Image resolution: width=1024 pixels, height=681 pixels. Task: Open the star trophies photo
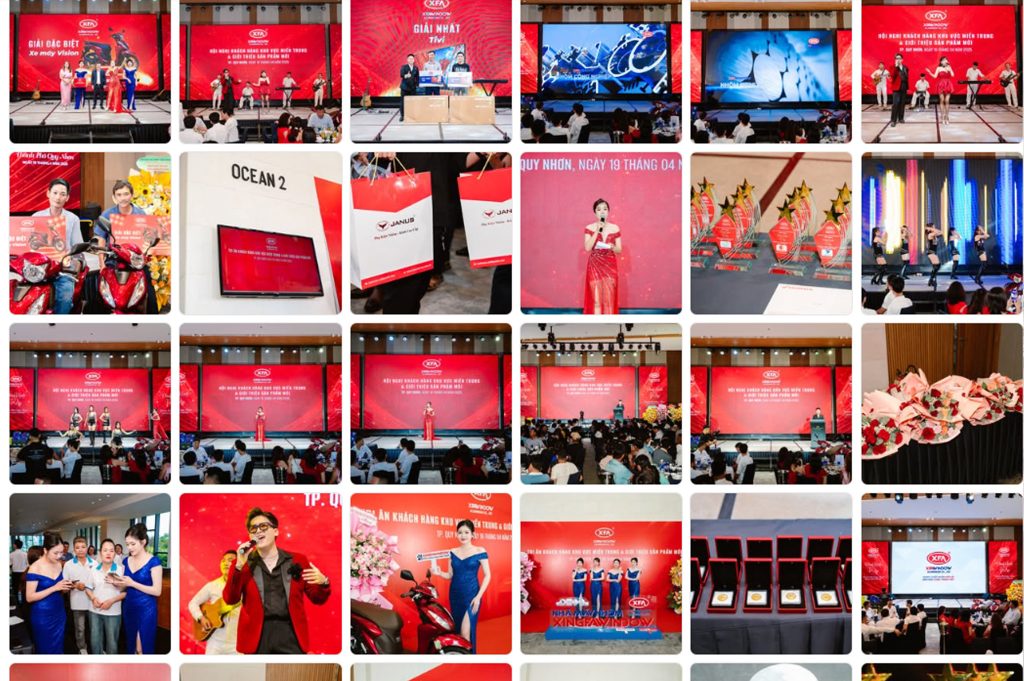pos(771,233)
